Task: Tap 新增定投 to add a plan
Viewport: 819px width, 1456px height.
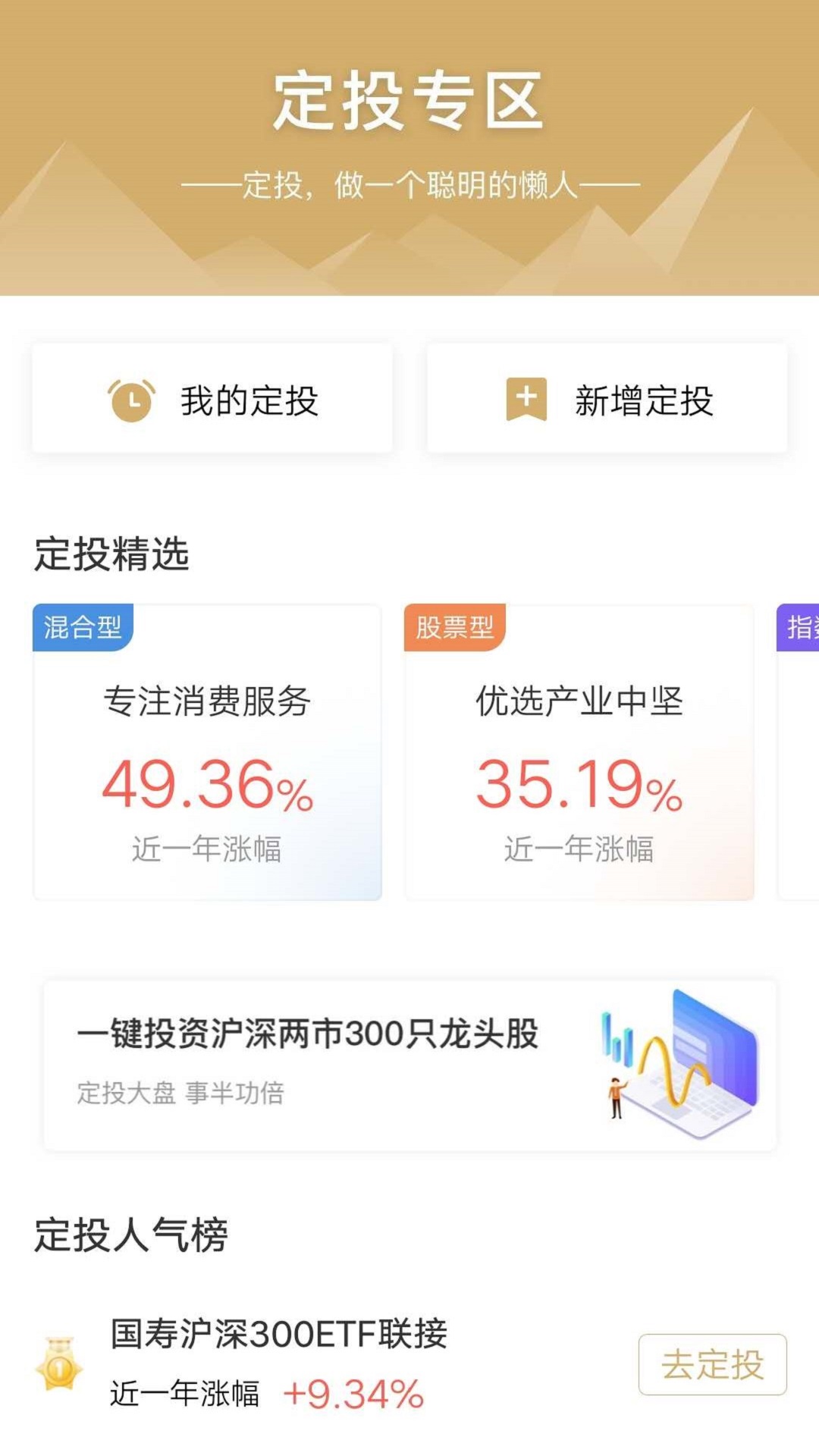Action: coord(607,400)
